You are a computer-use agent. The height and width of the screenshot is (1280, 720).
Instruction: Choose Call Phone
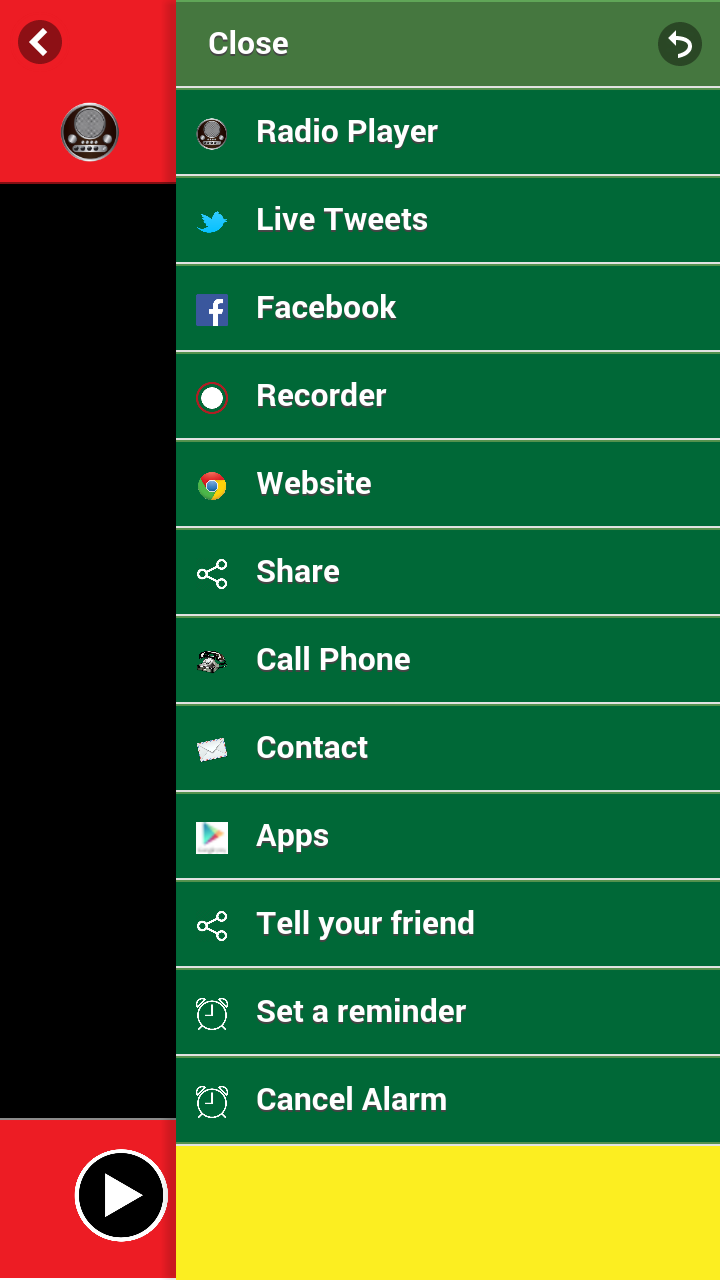tap(333, 660)
